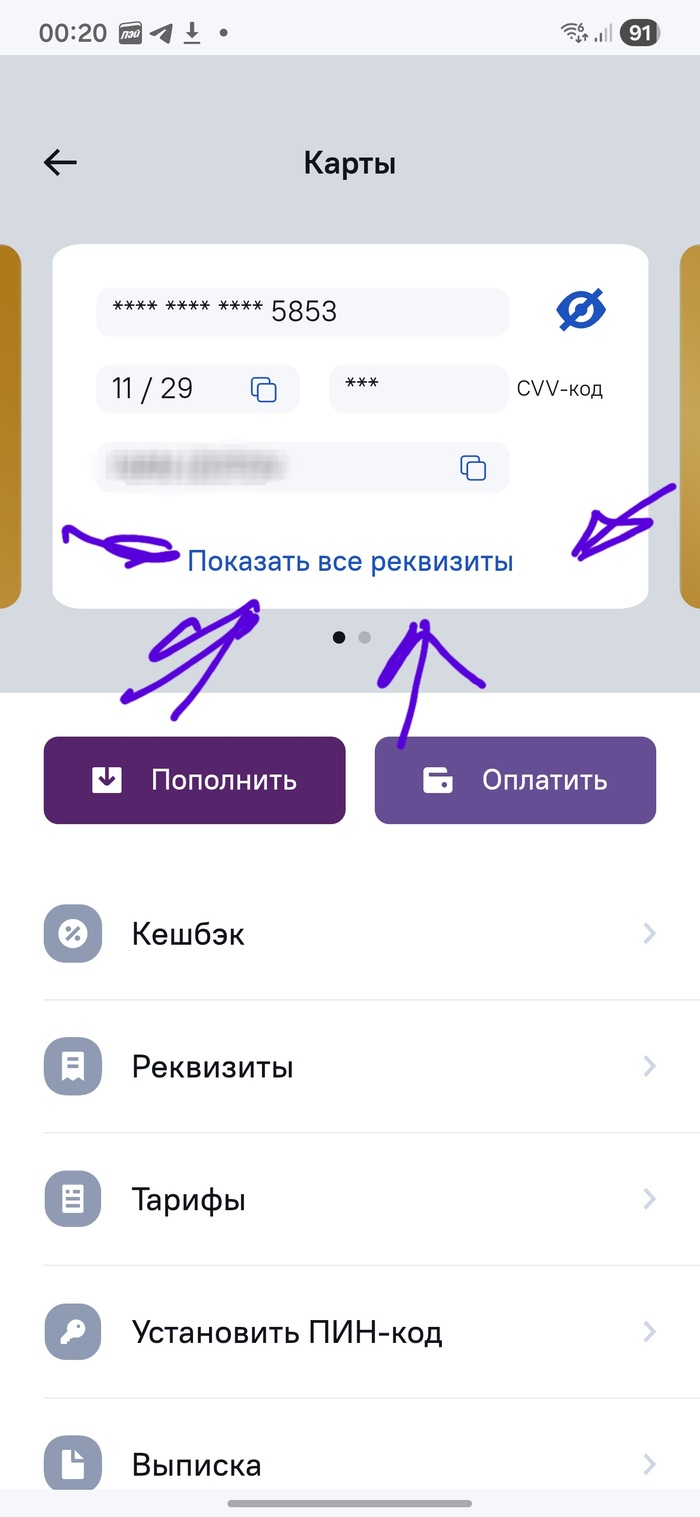Open Показать все реквизиты link

pos(350,562)
